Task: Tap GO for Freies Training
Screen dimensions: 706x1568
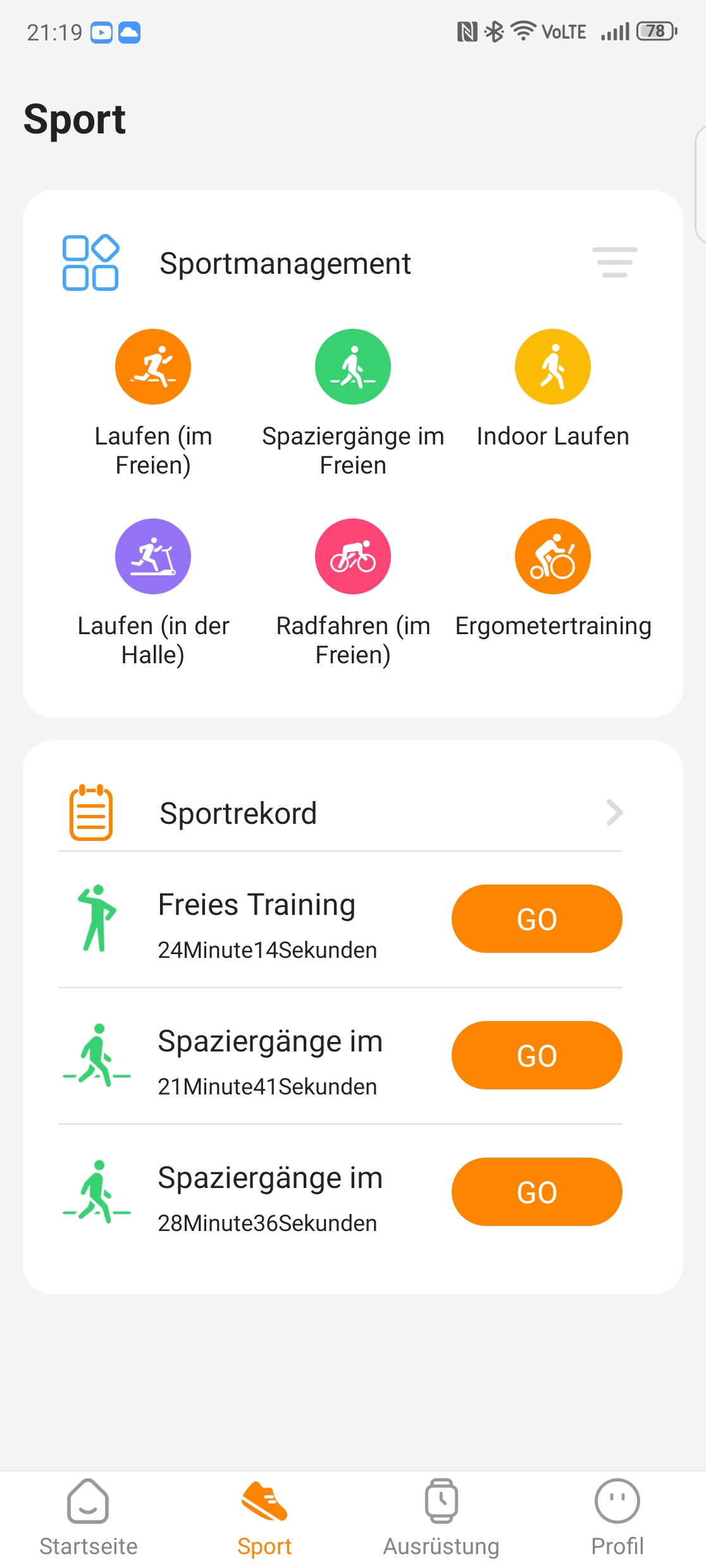Action: (536, 919)
